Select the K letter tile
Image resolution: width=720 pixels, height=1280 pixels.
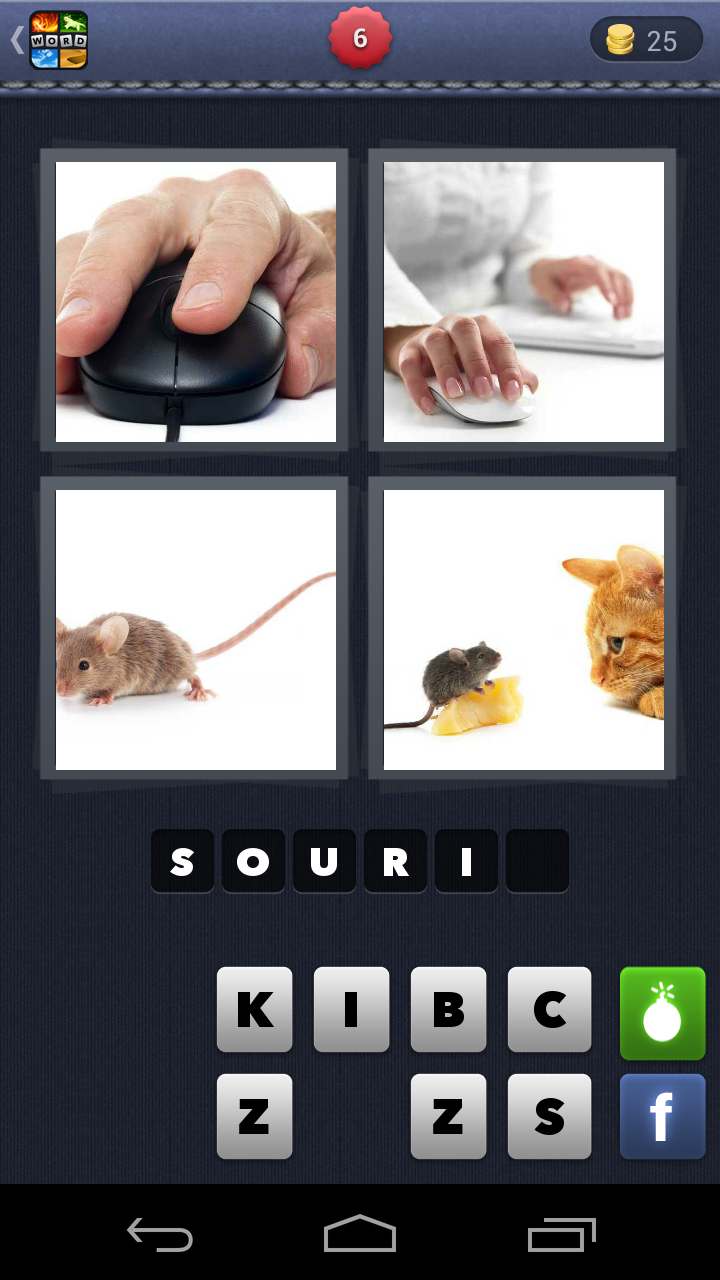254,1009
